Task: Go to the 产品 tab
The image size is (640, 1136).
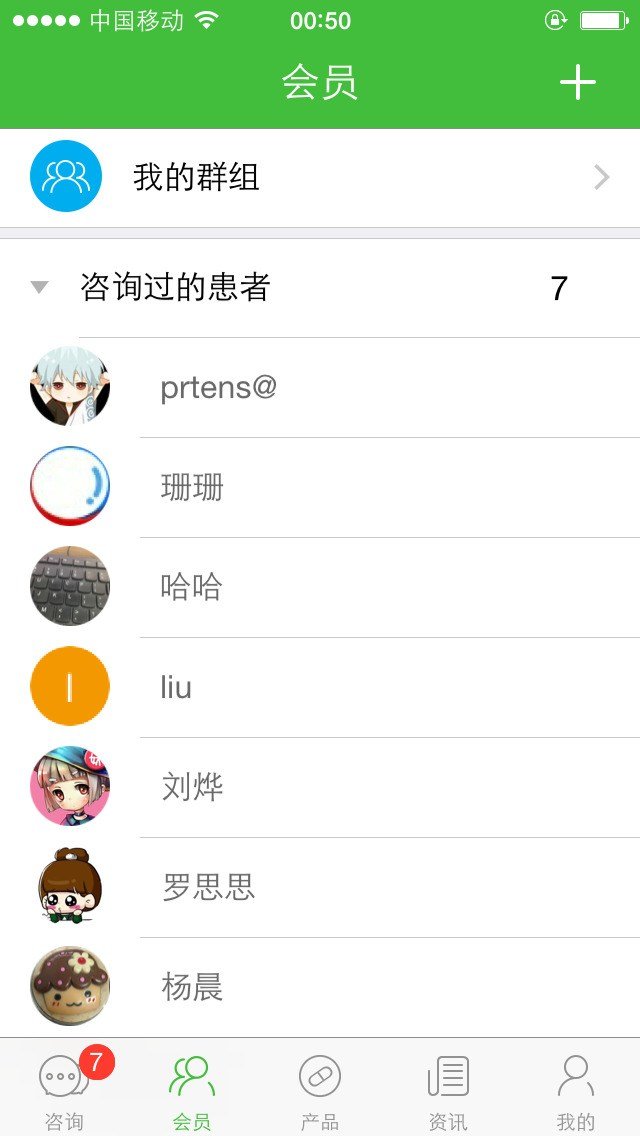Action: pos(320,1090)
